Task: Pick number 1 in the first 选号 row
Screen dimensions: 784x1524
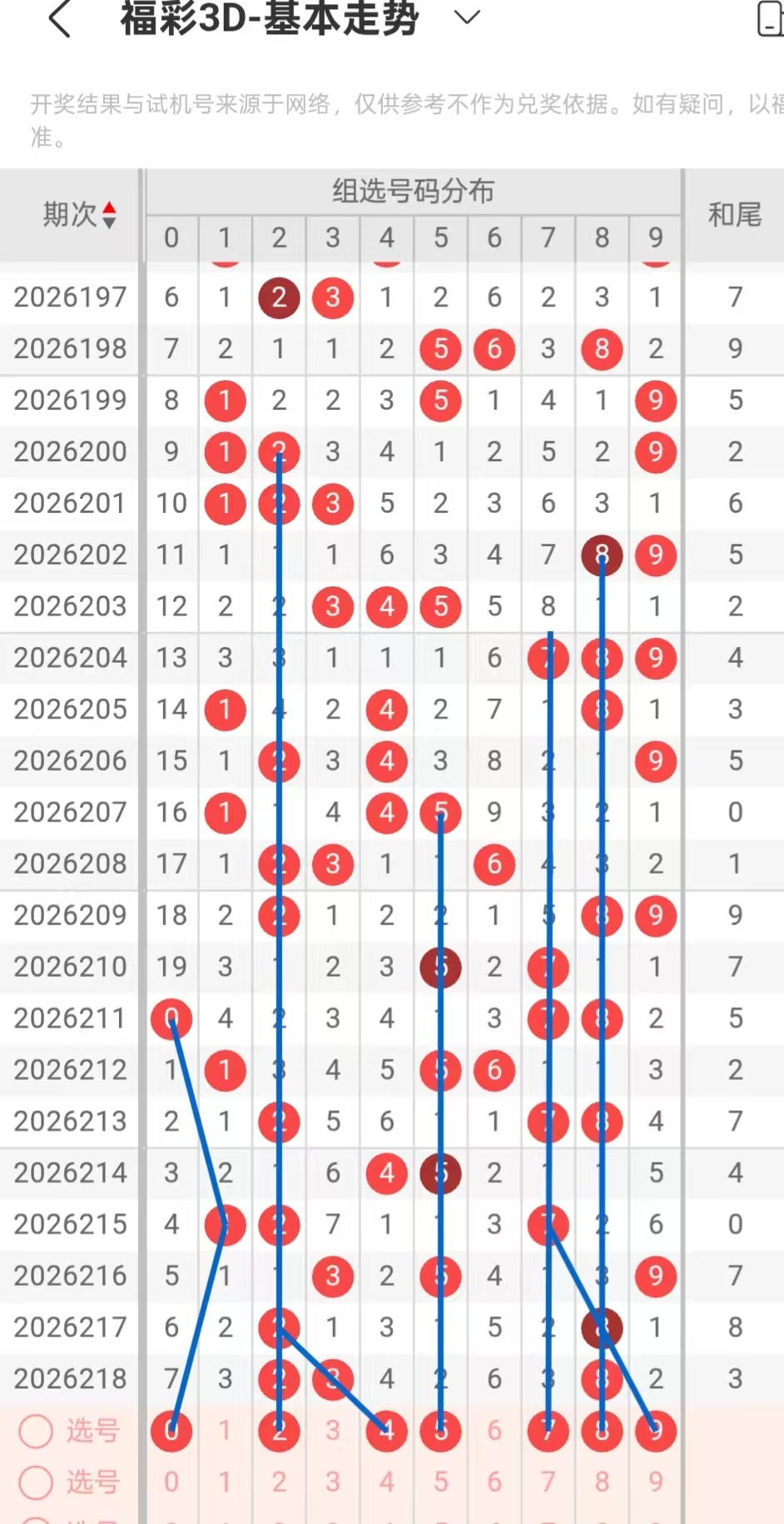Action: pos(225,1431)
